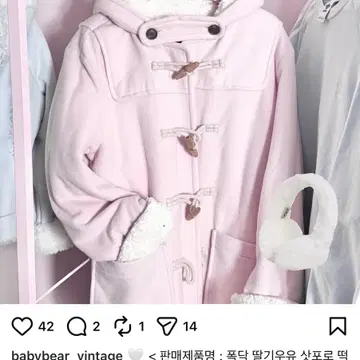
Task: Open the pink coat photo
Action: click(180, 152)
